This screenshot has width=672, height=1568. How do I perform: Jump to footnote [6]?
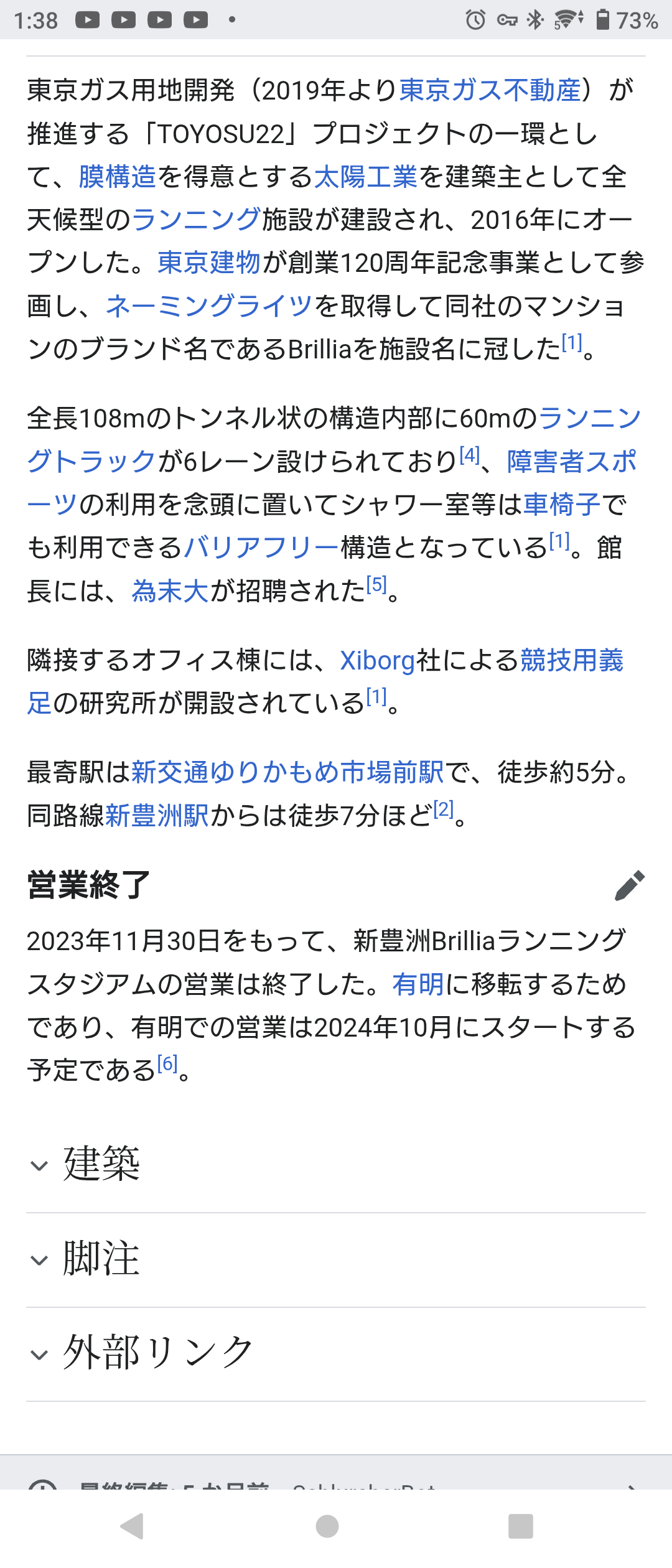(167, 1063)
